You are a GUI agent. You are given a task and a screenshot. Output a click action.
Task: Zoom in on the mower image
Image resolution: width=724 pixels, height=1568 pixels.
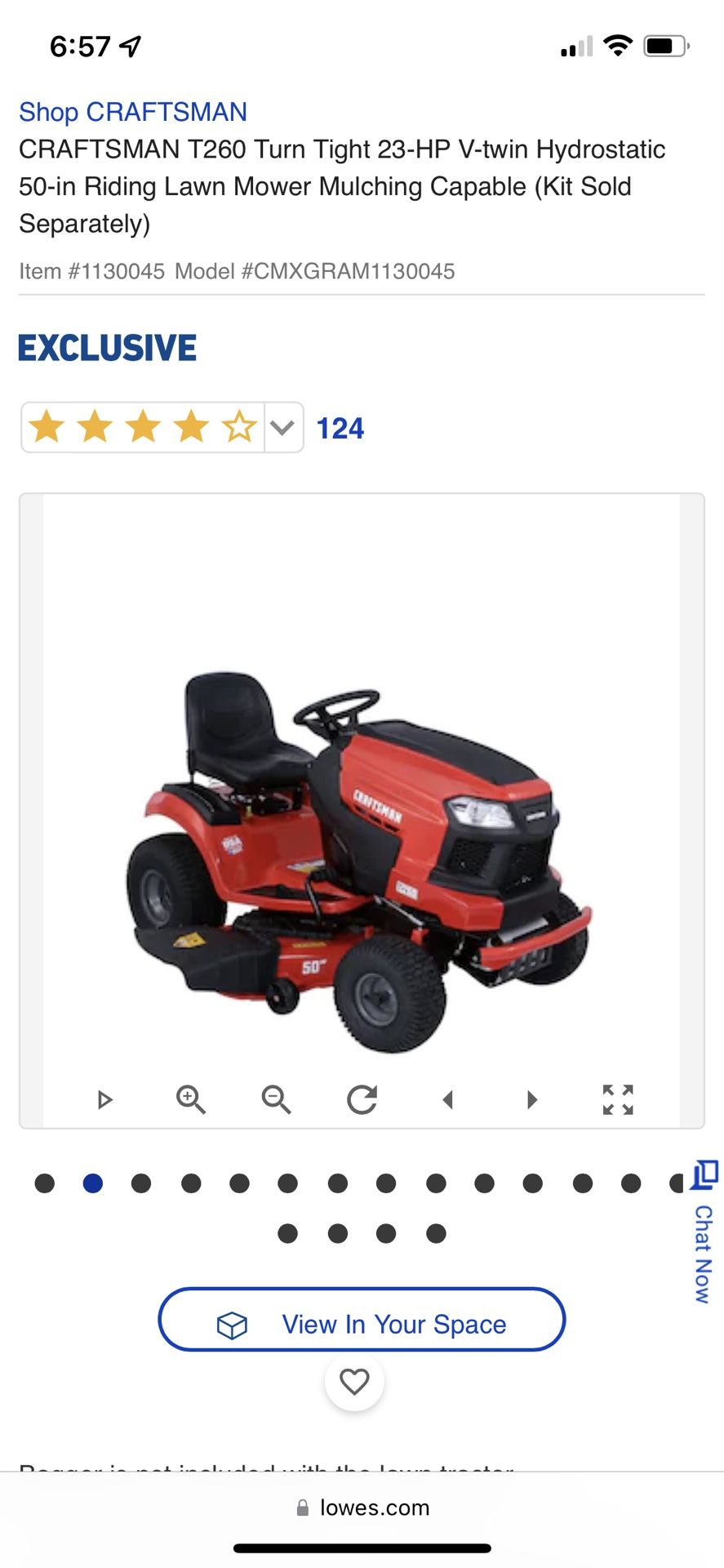(190, 1099)
